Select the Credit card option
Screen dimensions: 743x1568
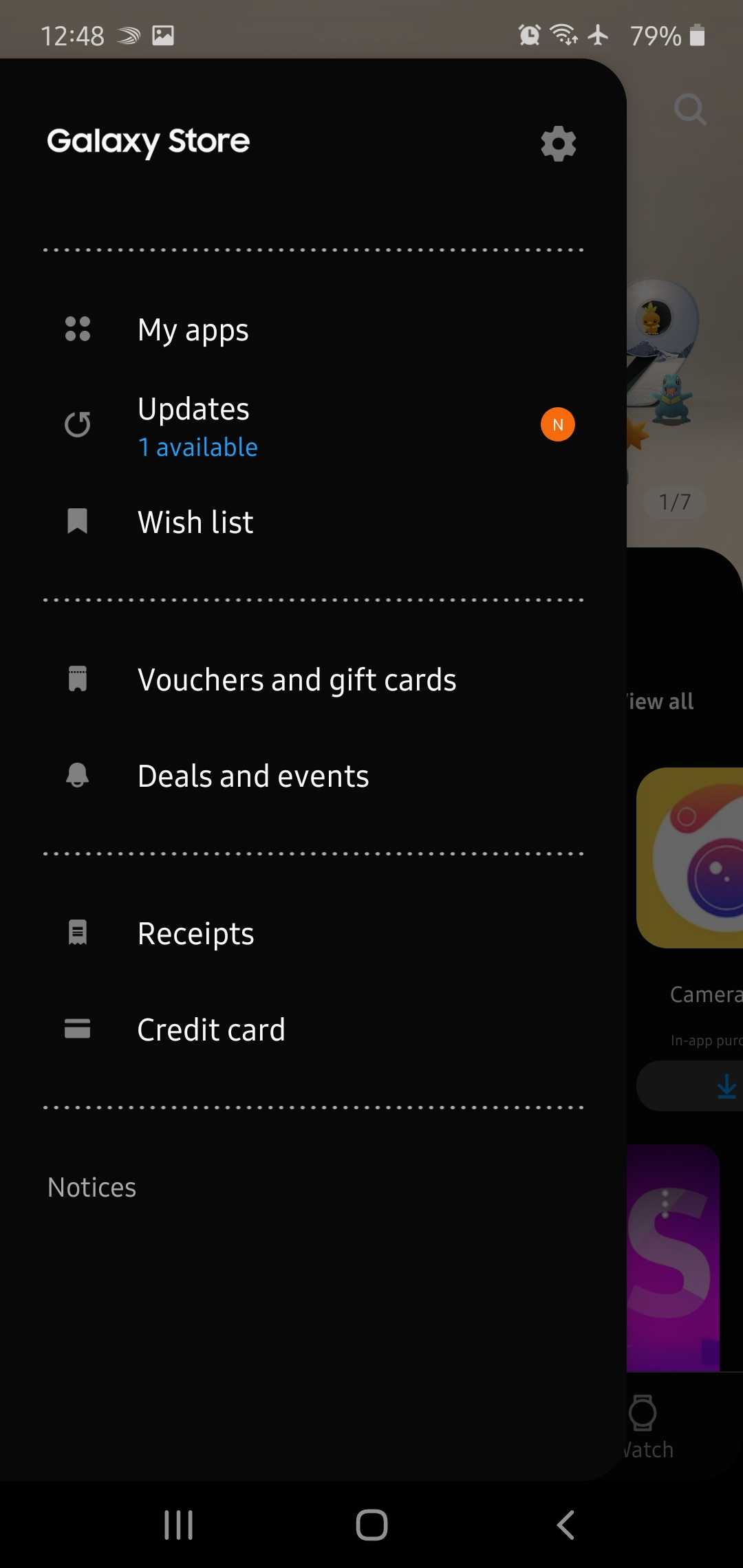tap(211, 1030)
